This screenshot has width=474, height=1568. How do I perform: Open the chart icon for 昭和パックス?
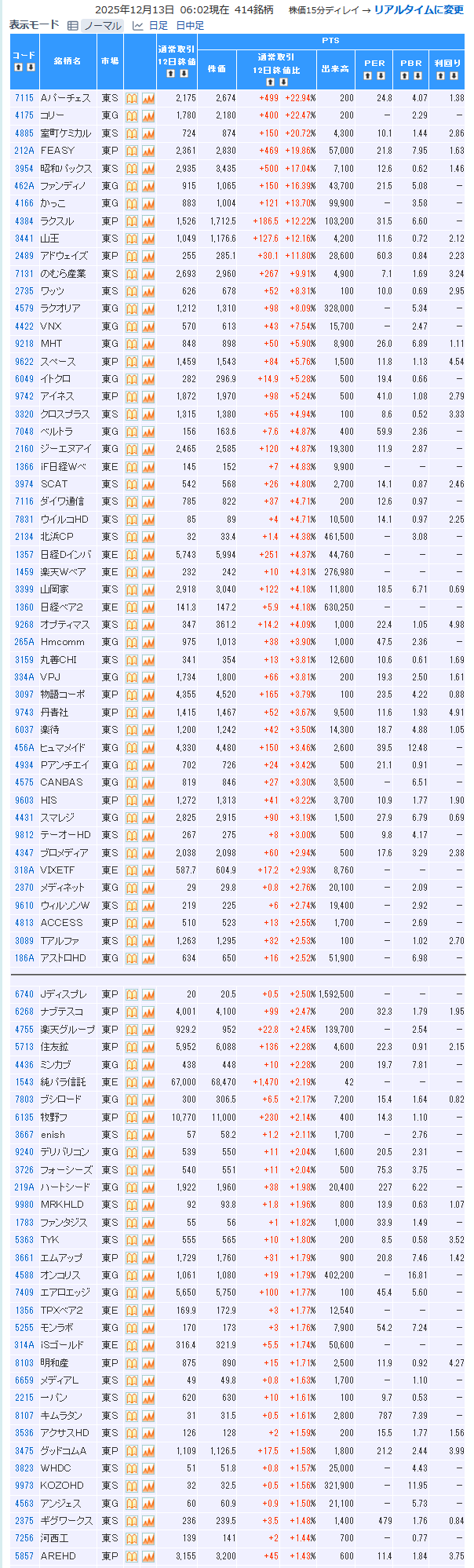click(x=148, y=169)
